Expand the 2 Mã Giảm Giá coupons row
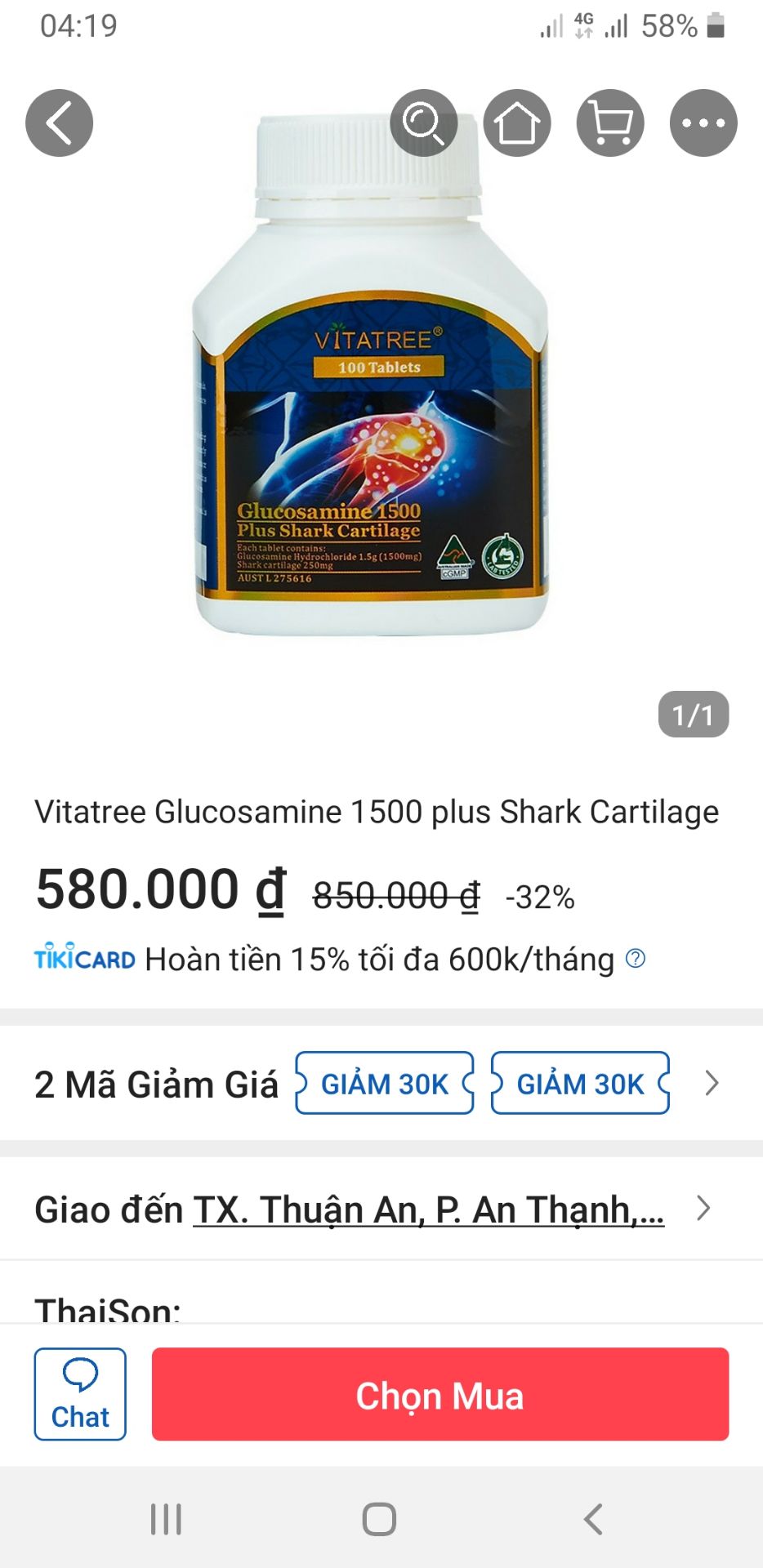 pos(712,1084)
